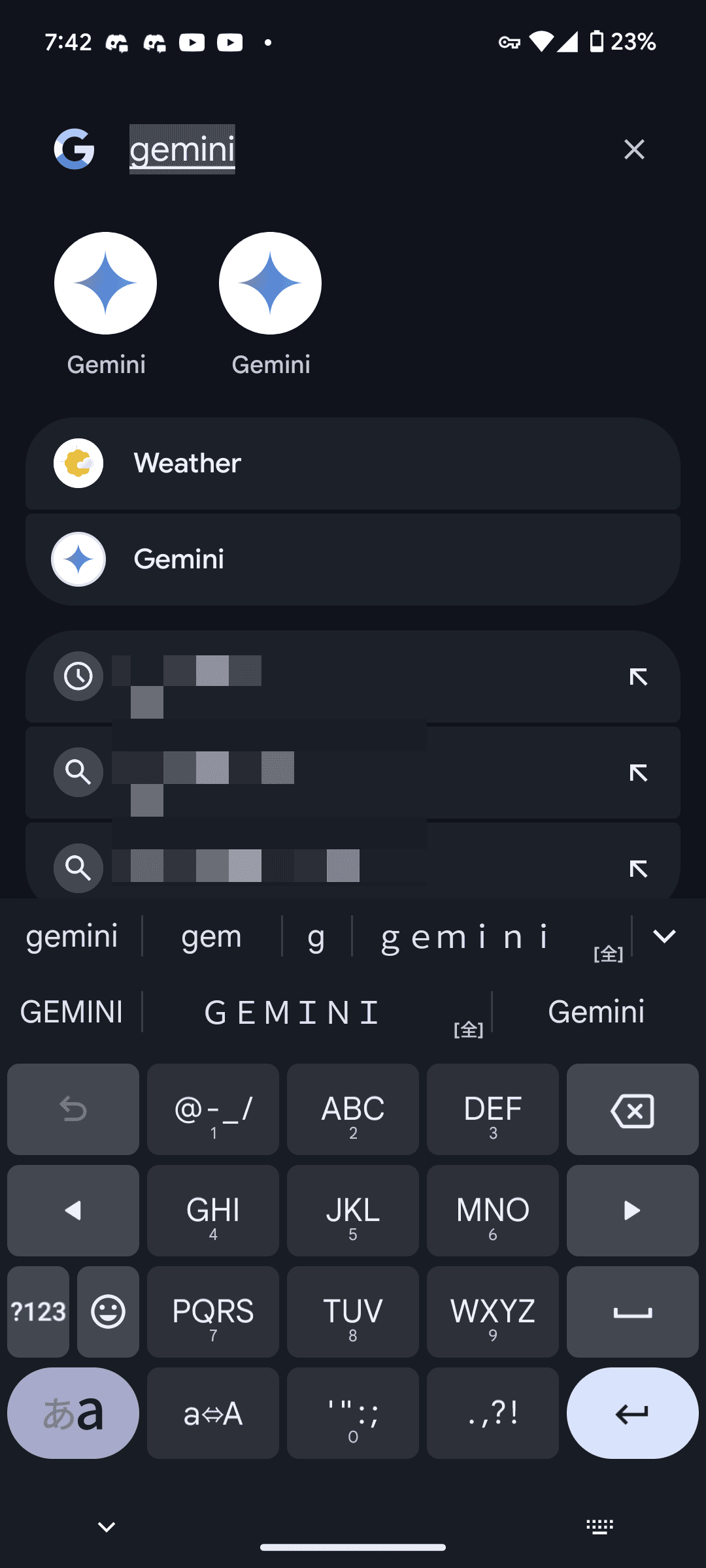Tap the Google logo
This screenshot has width=706, height=1568.
click(x=74, y=150)
